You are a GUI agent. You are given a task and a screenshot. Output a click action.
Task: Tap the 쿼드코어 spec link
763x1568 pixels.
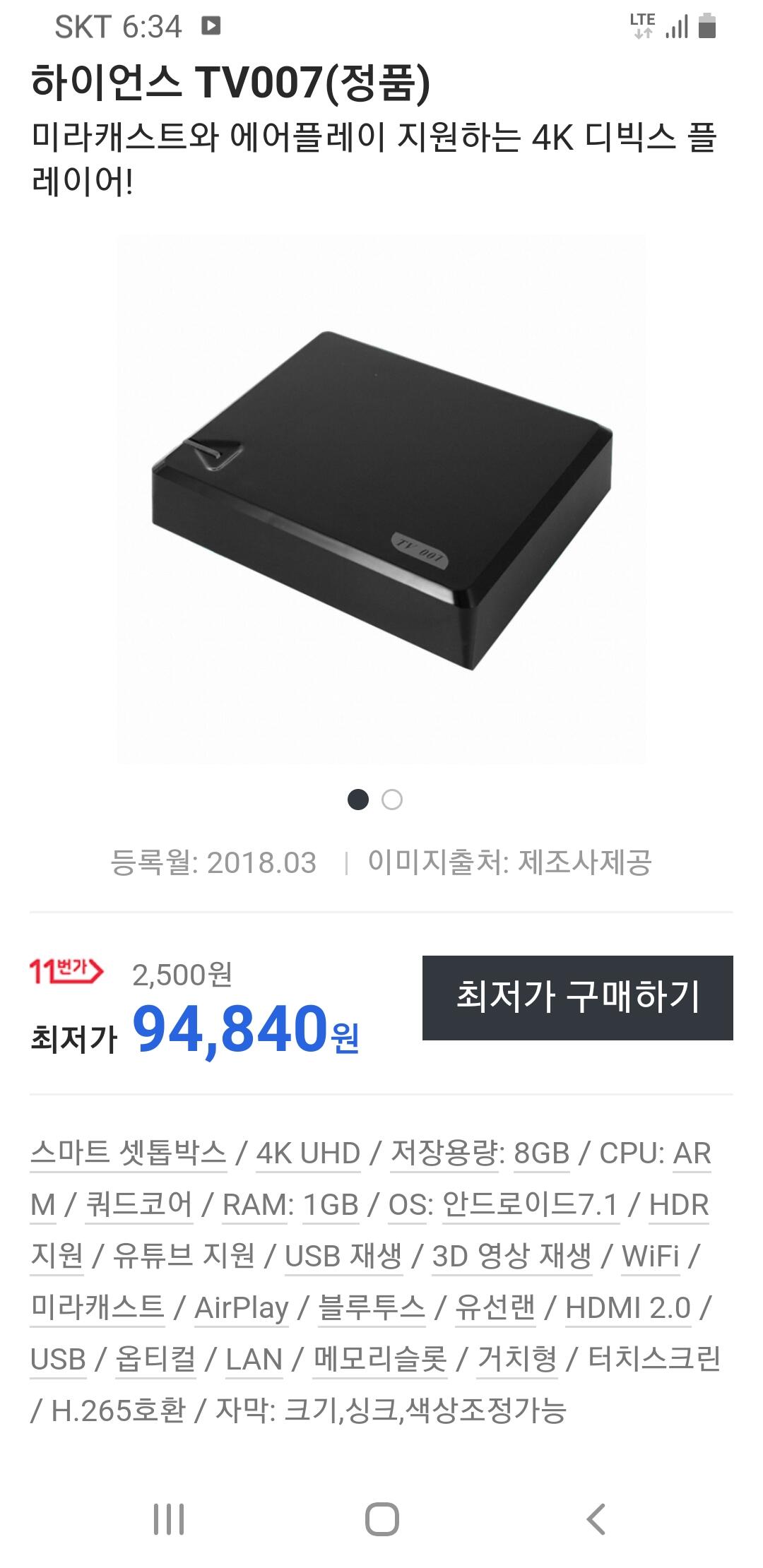[x=139, y=1205]
